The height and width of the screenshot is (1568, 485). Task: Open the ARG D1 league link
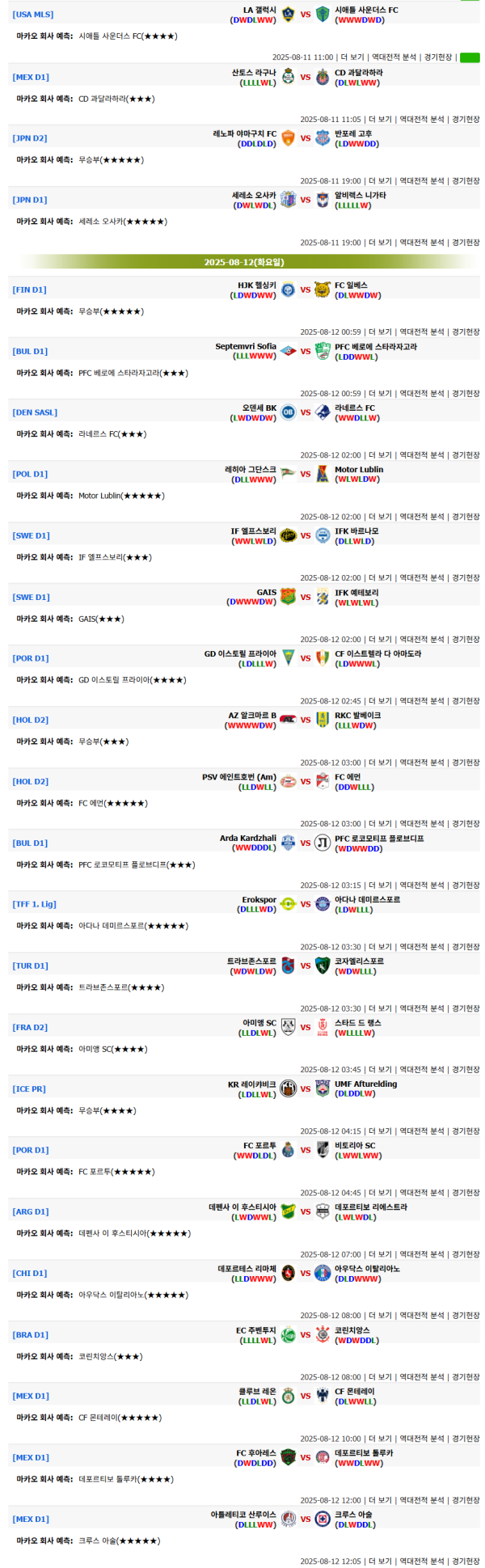[31, 1211]
